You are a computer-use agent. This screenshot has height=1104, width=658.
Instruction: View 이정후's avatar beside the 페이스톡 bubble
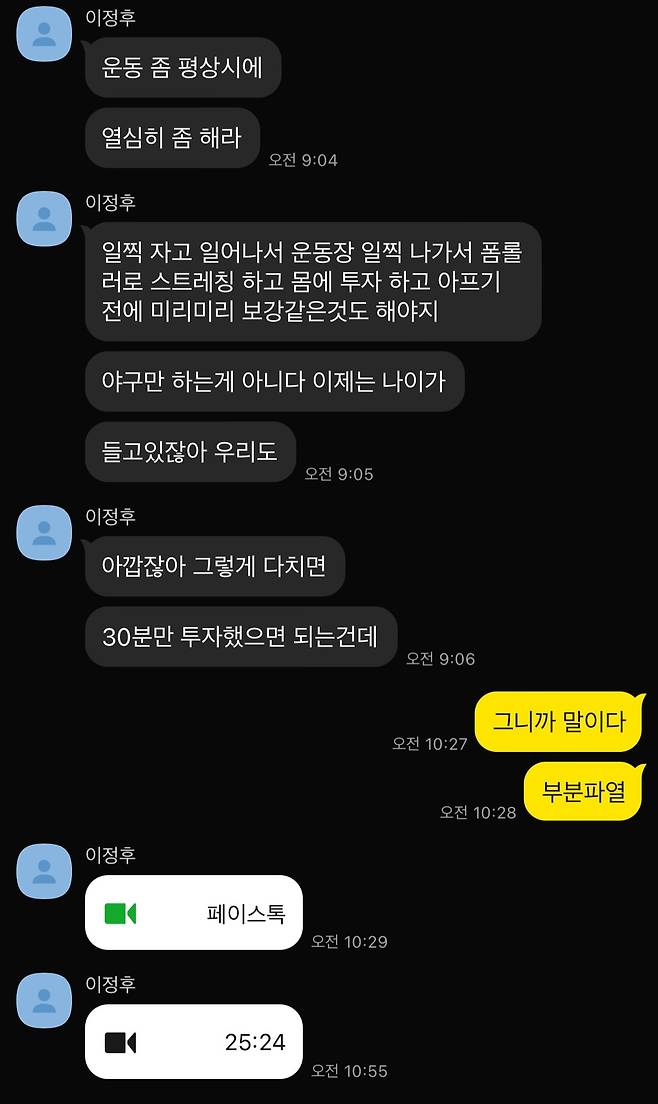[45, 870]
